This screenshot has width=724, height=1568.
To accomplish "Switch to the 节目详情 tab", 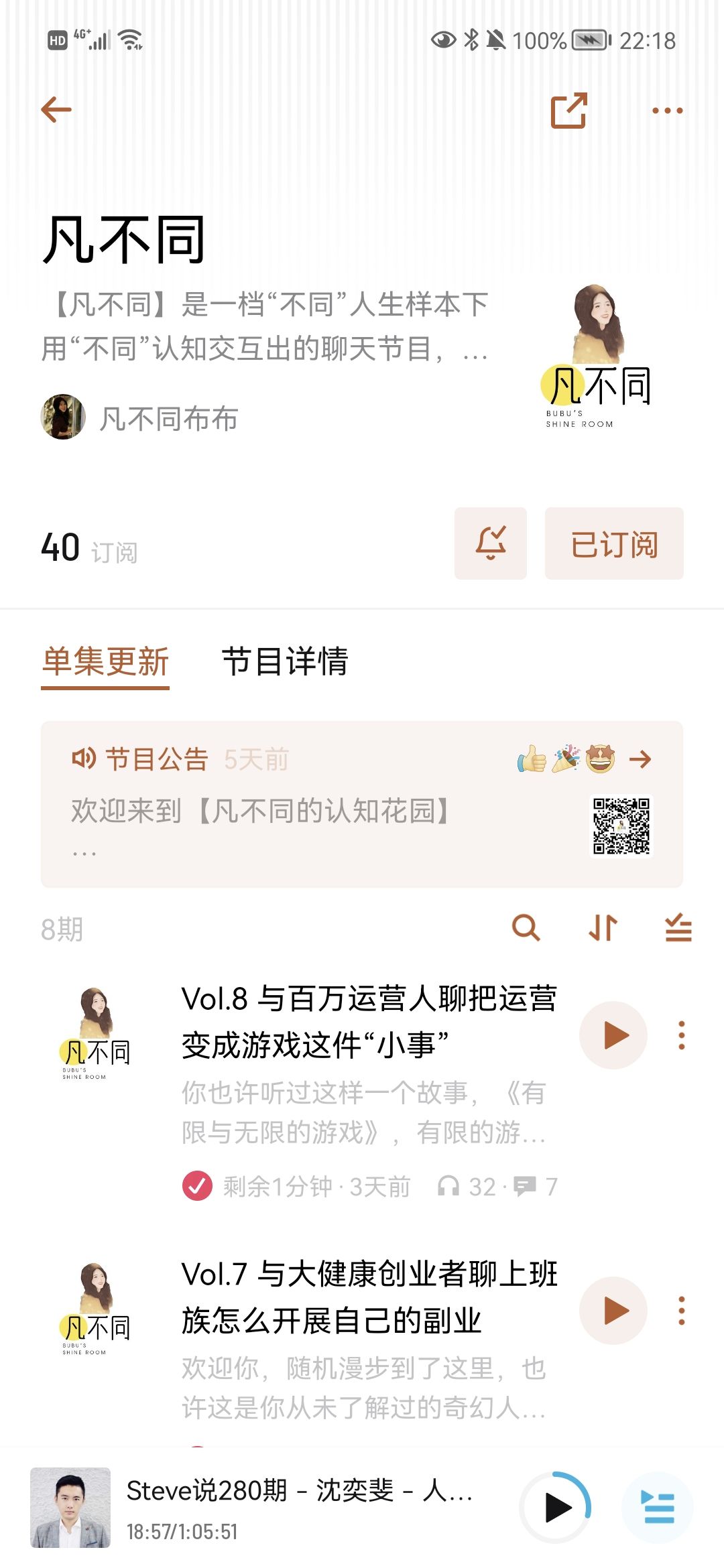I will tap(285, 661).
